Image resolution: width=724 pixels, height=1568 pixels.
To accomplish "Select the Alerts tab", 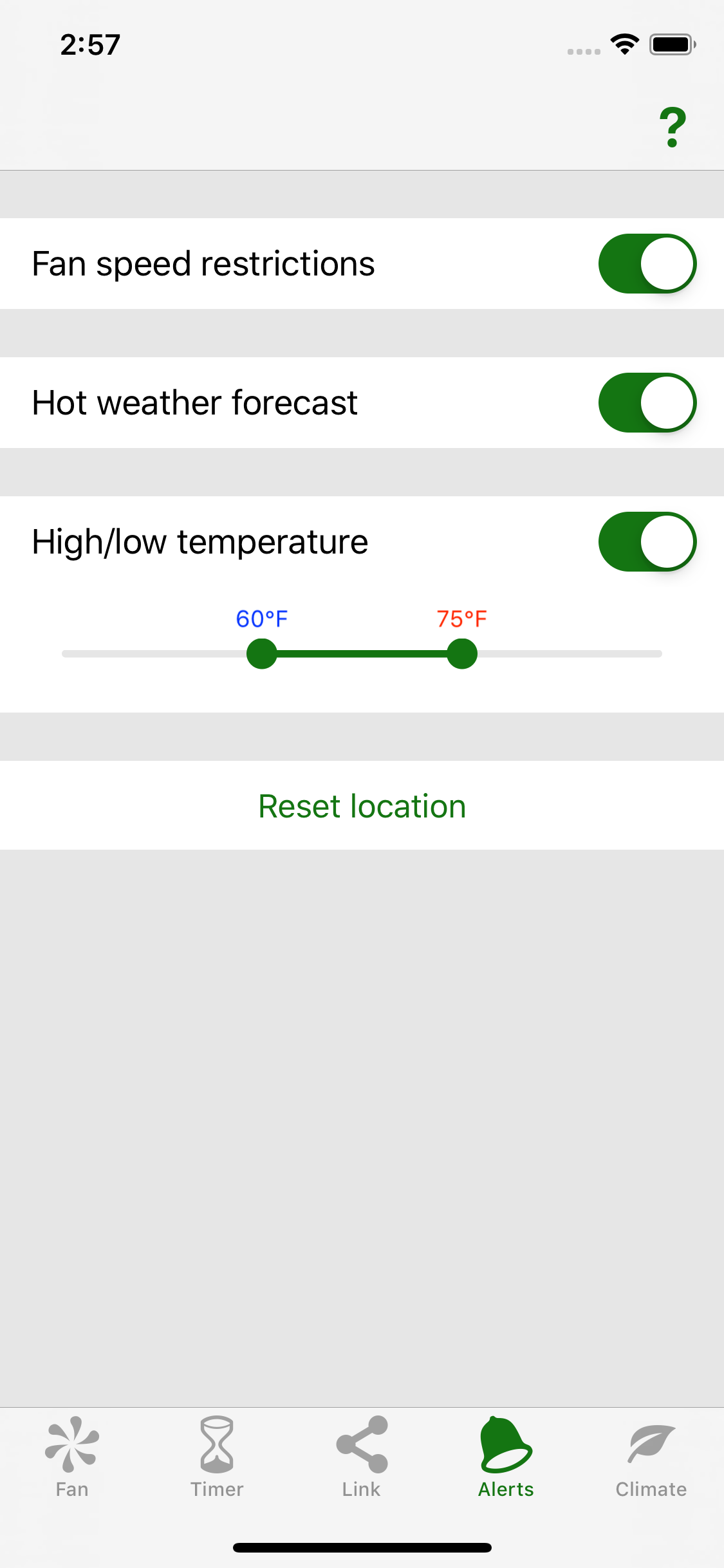I will pyautogui.click(x=506, y=1457).
